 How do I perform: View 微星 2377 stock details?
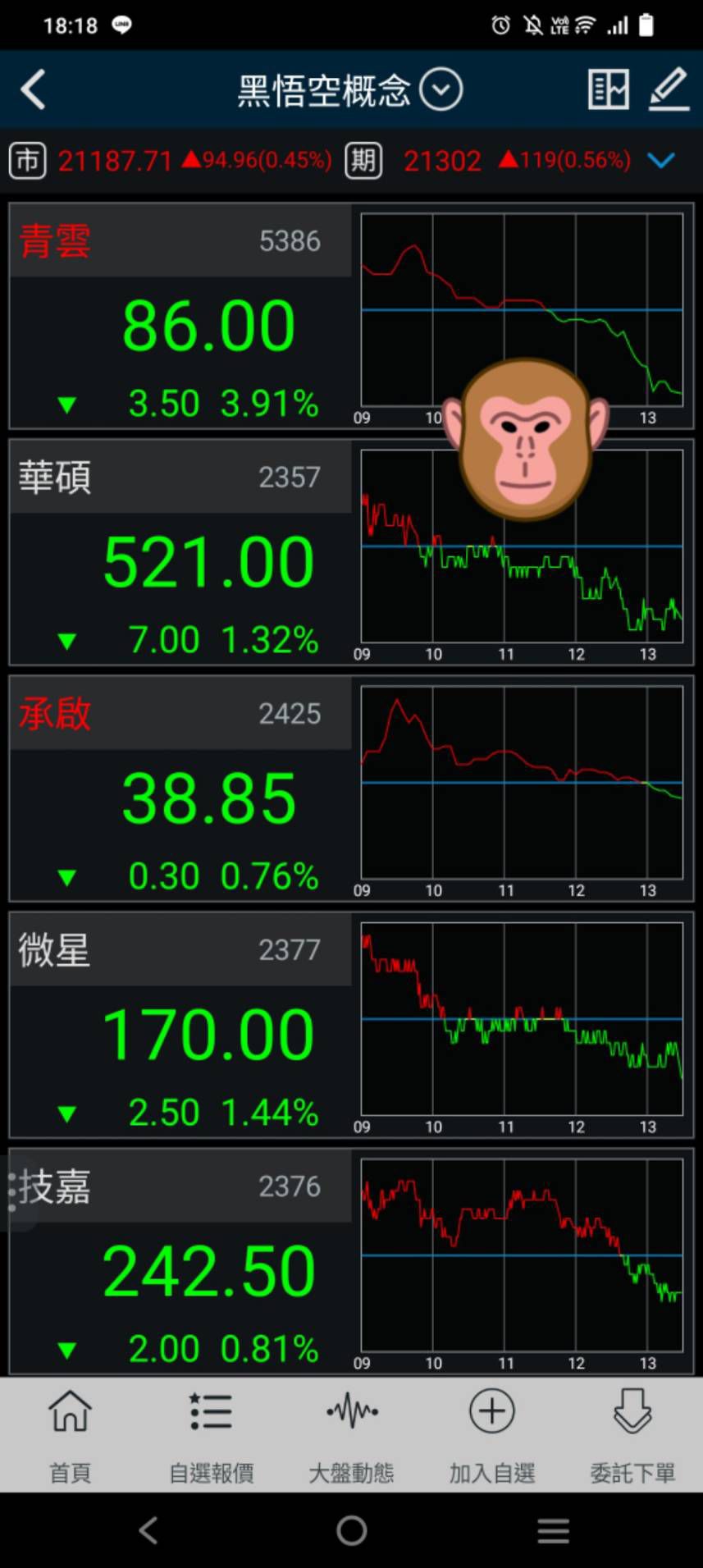click(x=180, y=1026)
